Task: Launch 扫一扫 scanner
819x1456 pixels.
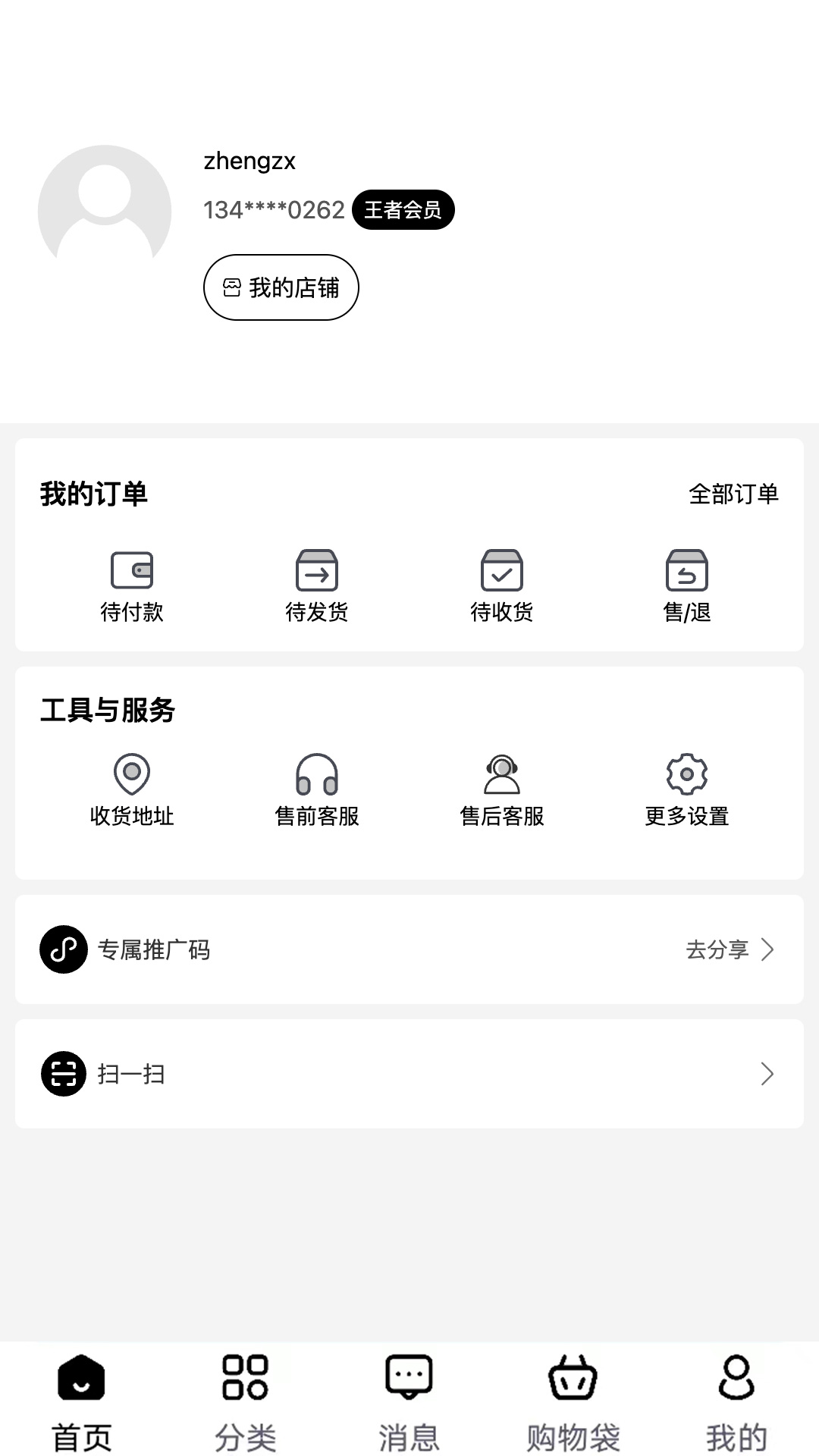Action: coord(409,1074)
